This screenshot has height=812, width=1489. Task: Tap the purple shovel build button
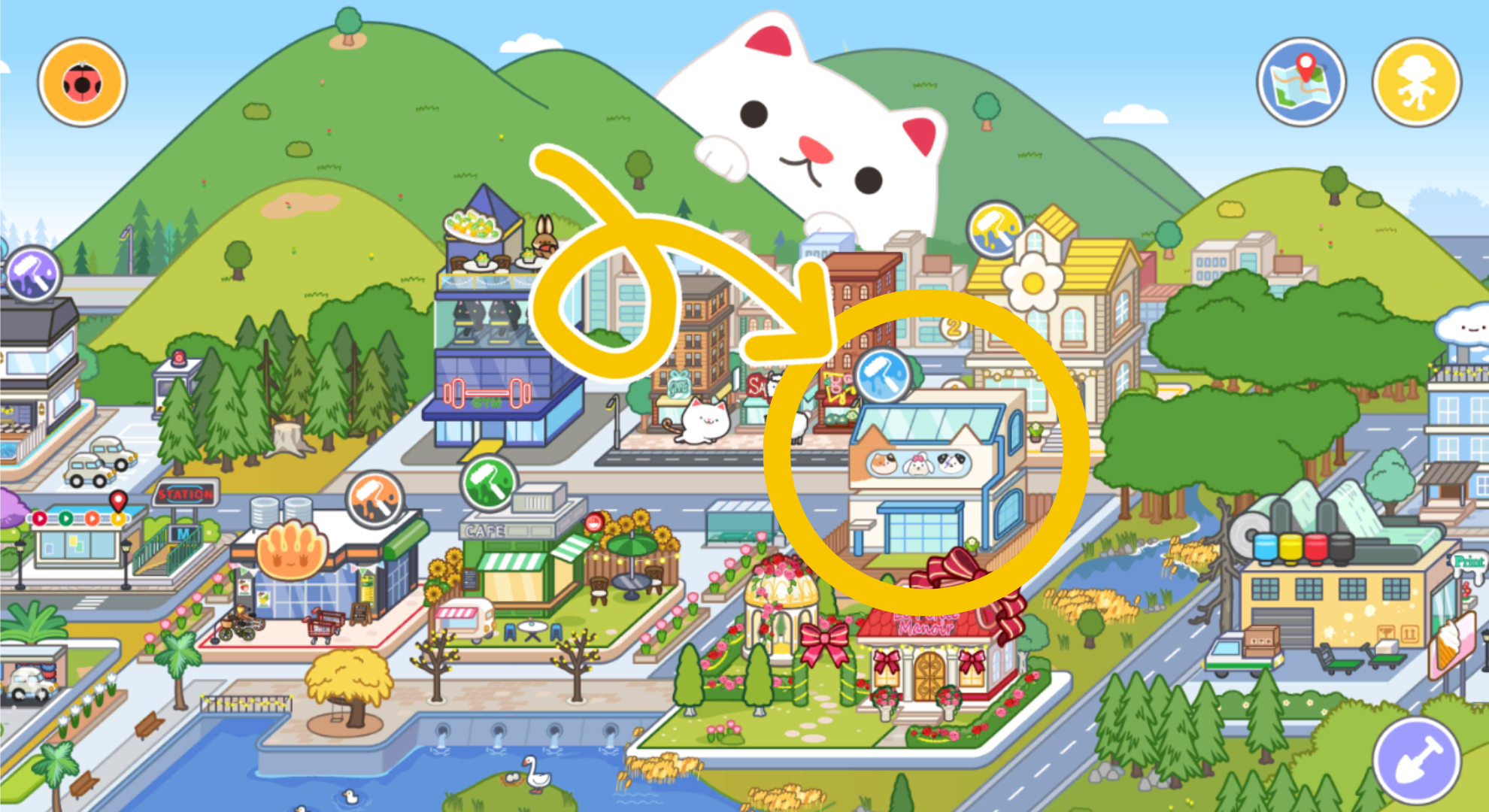click(1417, 761)
